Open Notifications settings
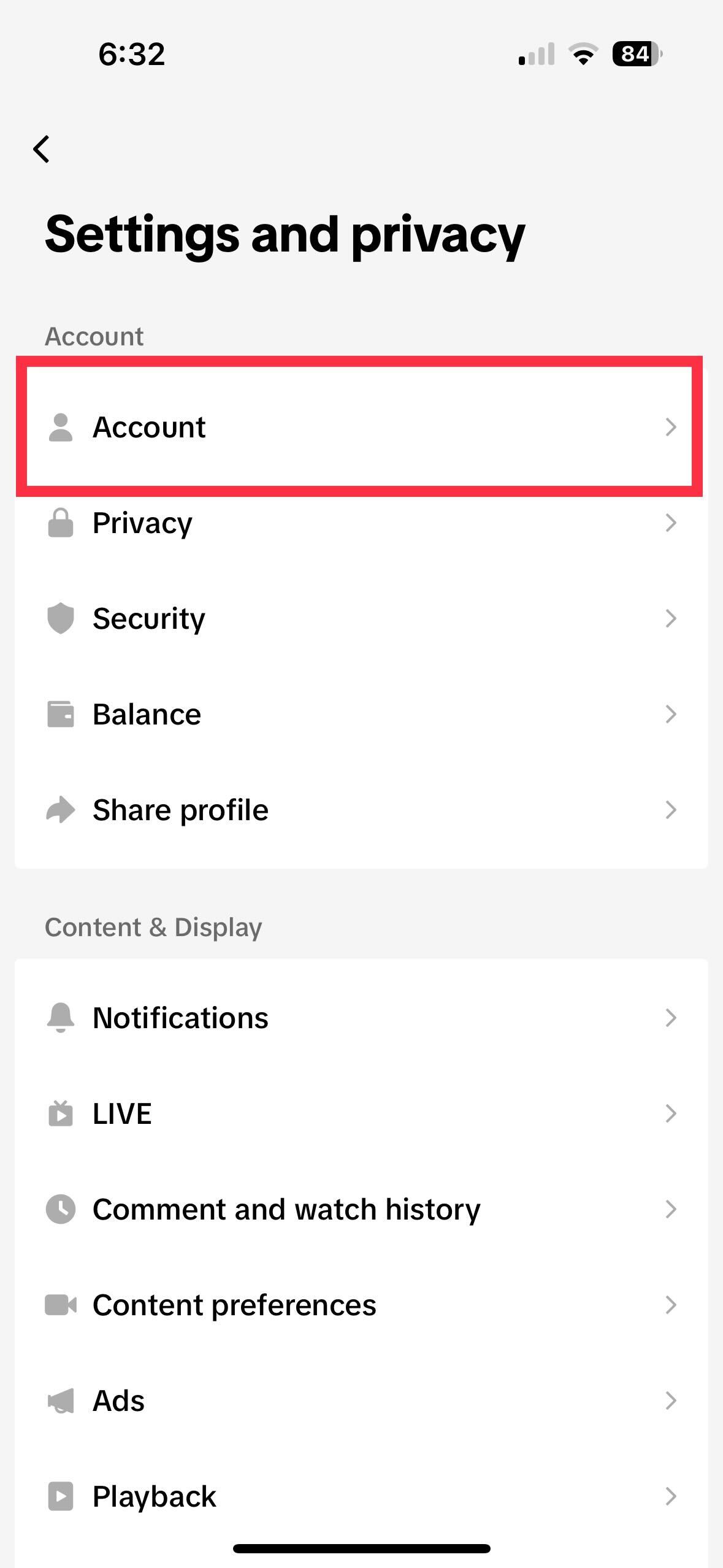This screenshot has width=723, height=1568. [361, 1018]
